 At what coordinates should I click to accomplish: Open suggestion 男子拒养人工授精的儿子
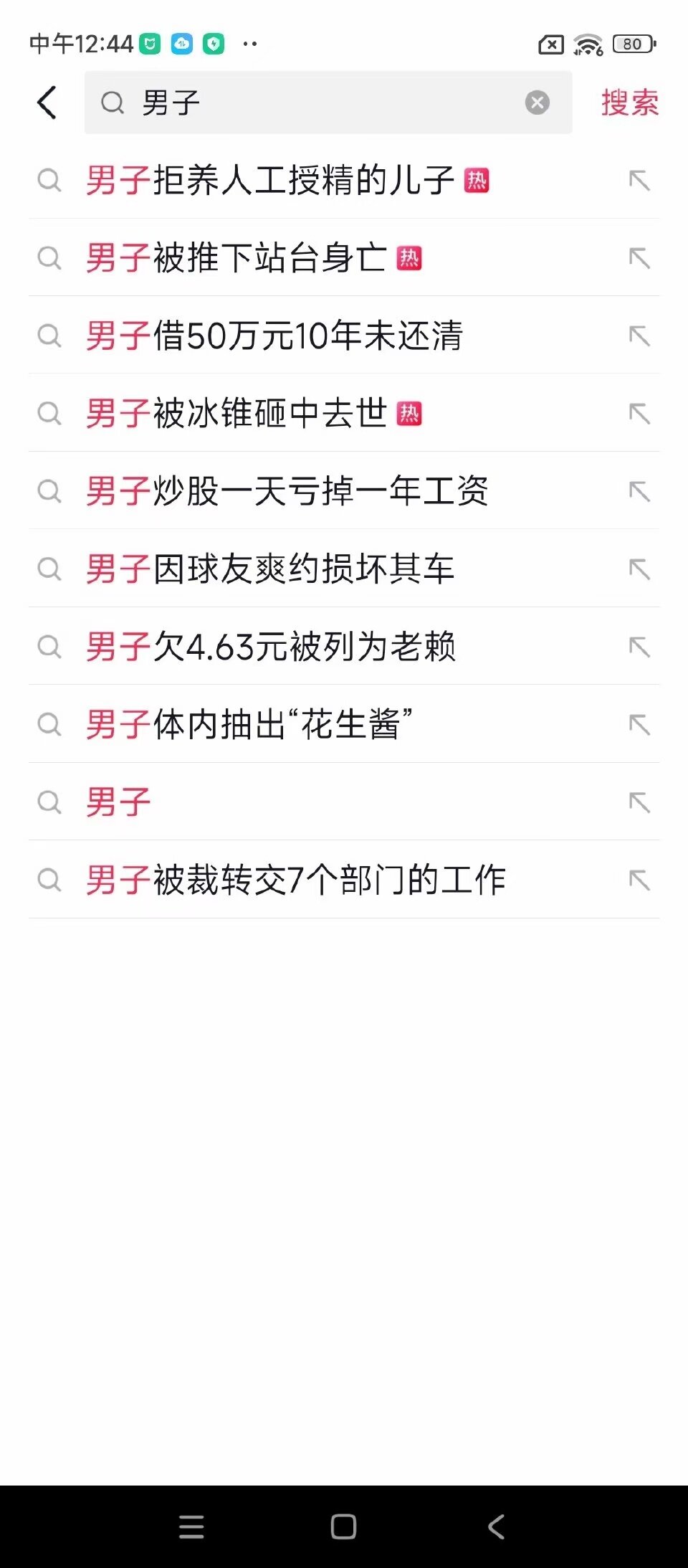pos(344,180)
